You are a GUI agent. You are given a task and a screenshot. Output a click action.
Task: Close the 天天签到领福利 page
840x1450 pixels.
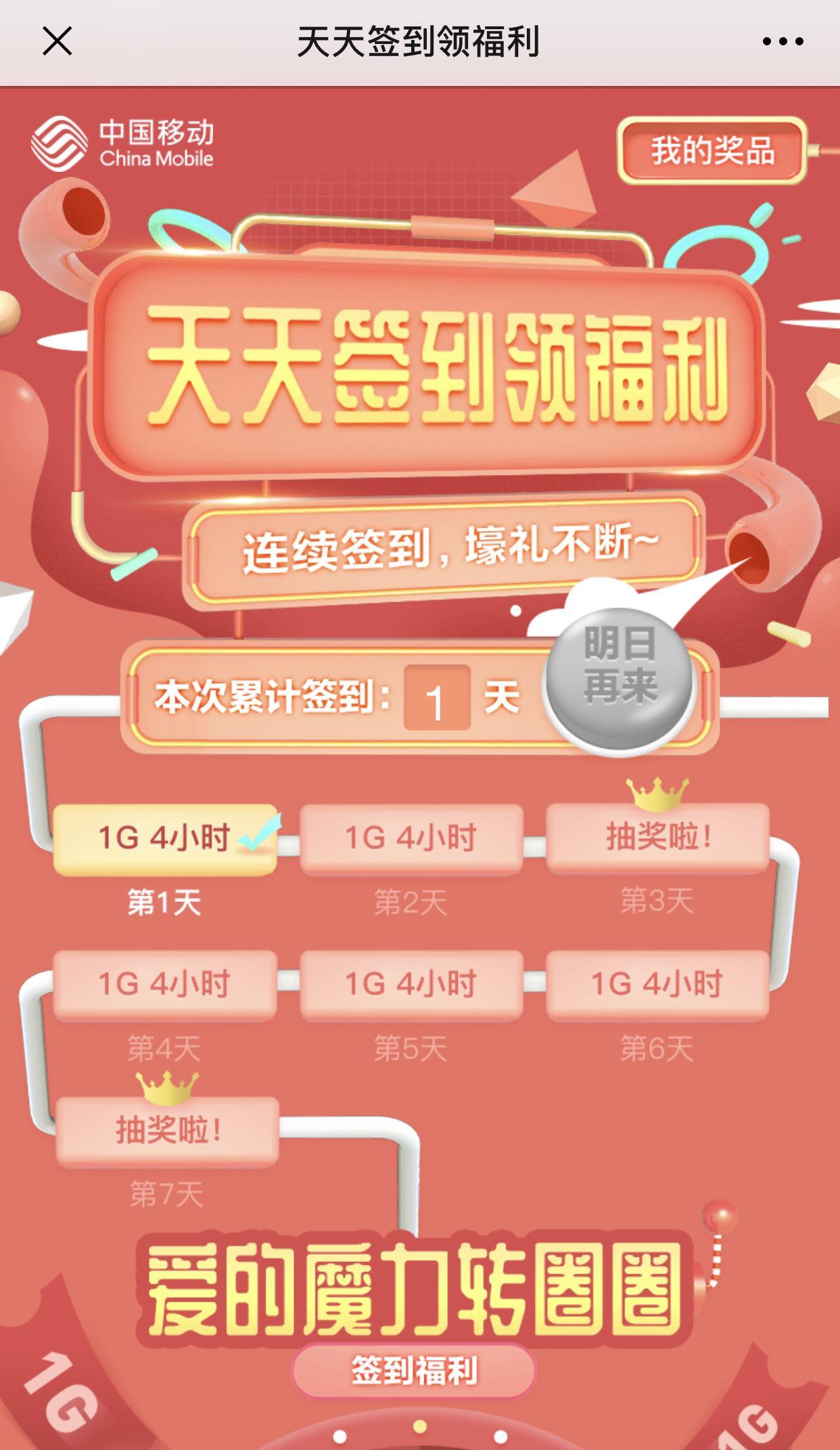click(x=57, y=42)
